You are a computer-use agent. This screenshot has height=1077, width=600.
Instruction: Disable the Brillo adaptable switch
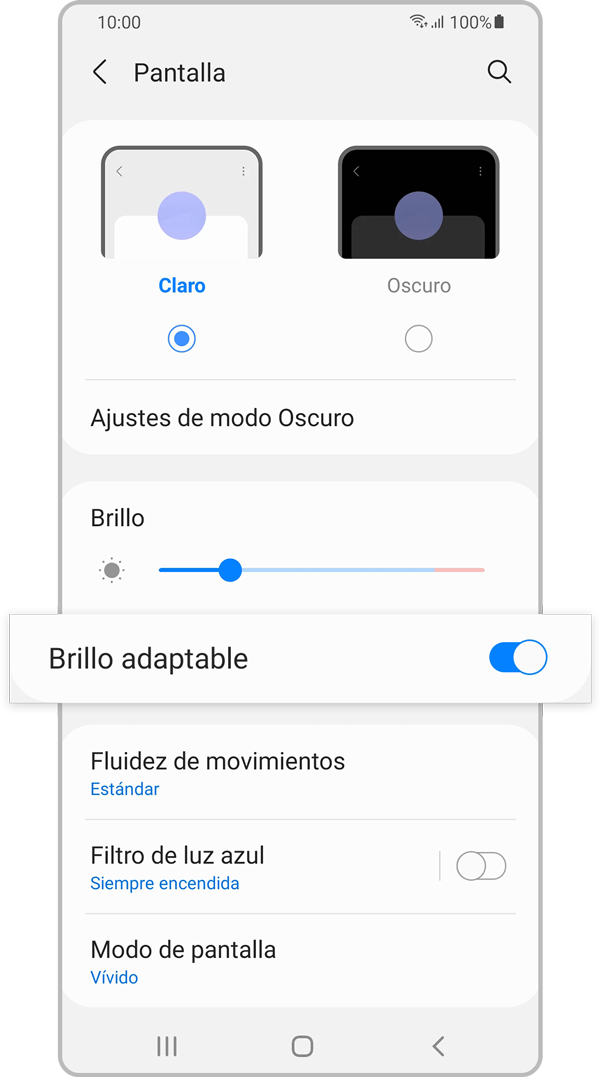[x=517, y=658]
